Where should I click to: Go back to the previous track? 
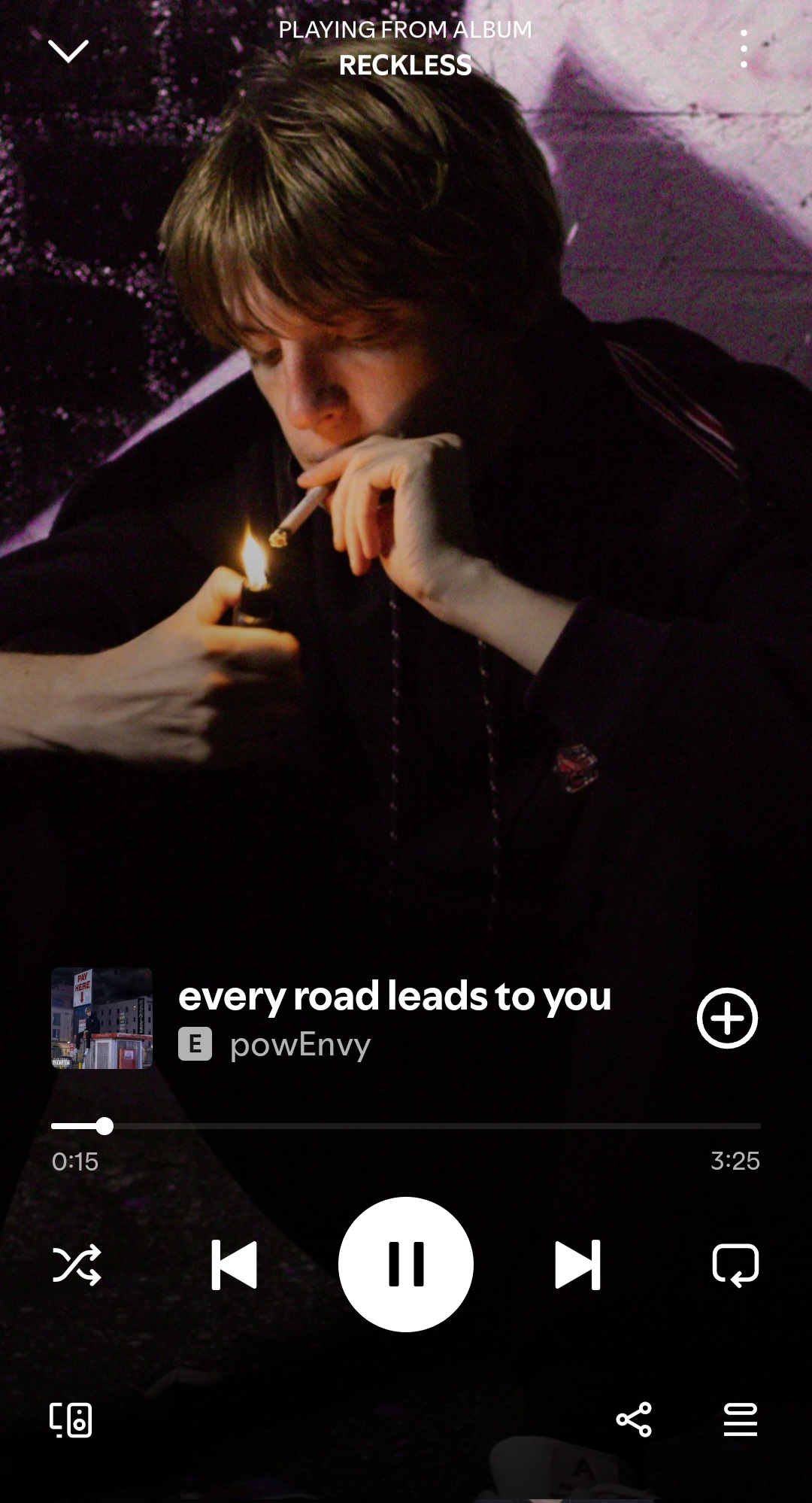click(x=234, y=1265)
